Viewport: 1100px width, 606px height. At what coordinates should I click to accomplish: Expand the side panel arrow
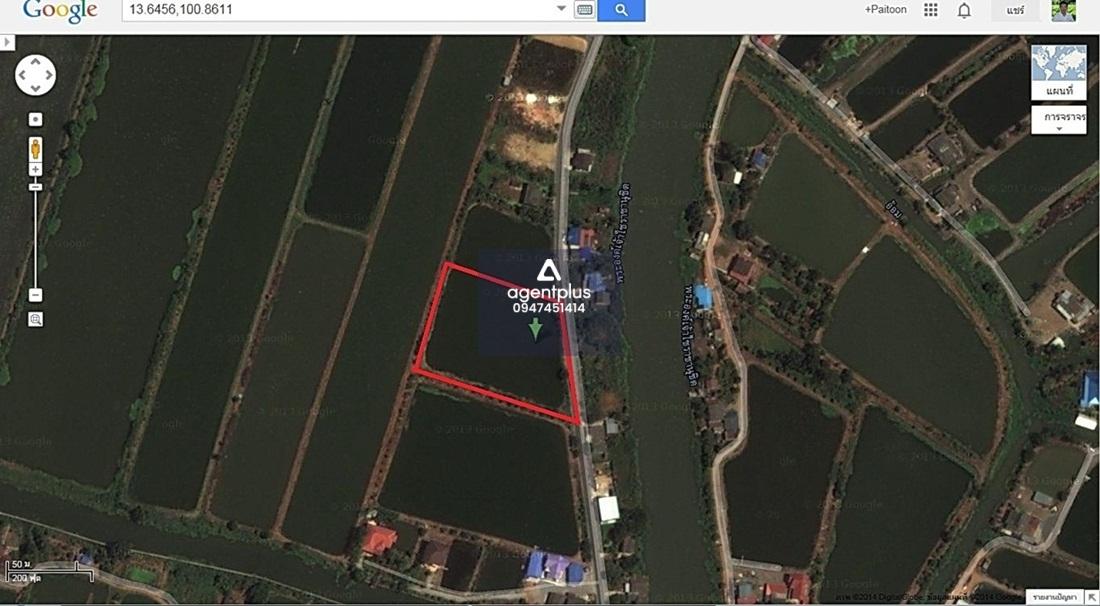pos(7,43)
